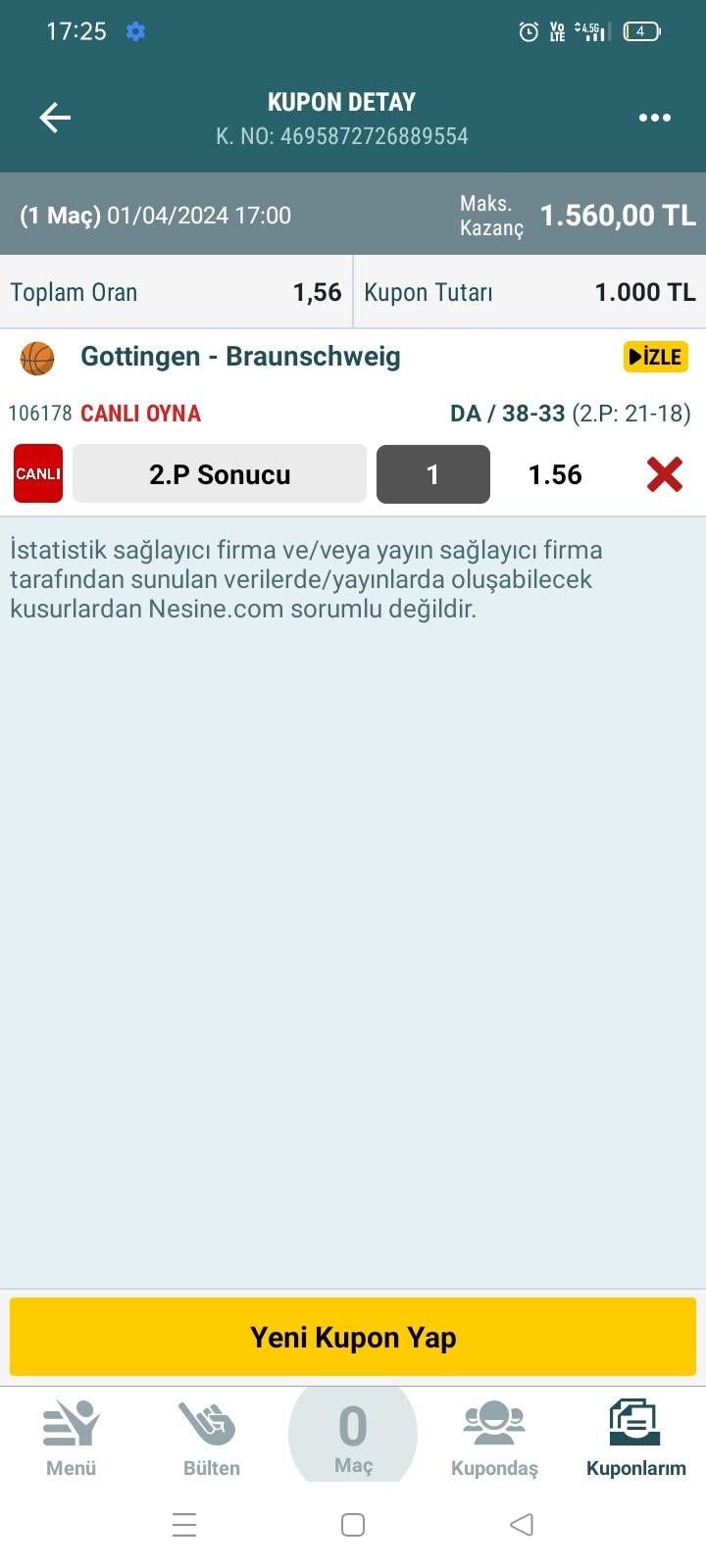Go back using the header arrow
706x1568 pixels.
tap(55, 118)
